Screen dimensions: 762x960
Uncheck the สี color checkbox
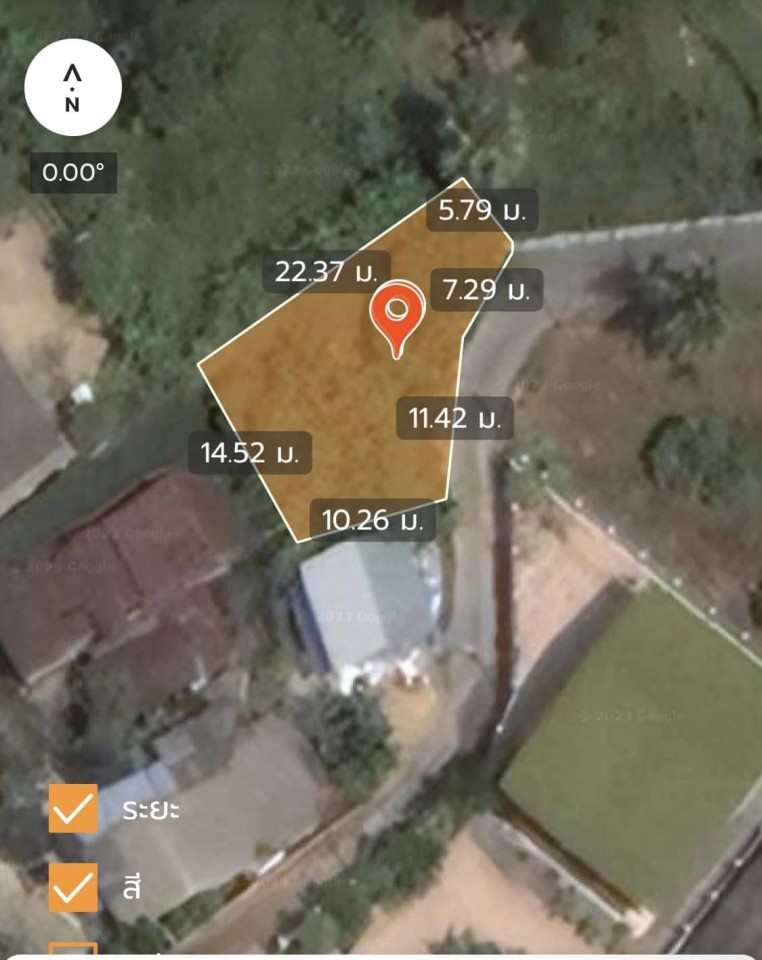tap(73, 887)
